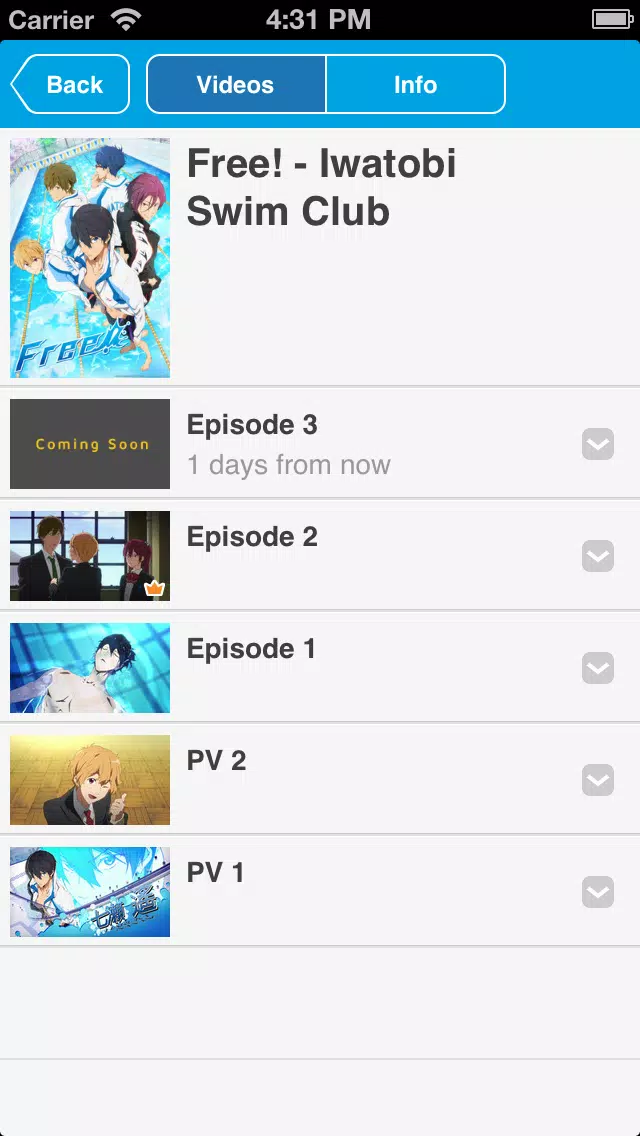Open the PV 1 video
The height and width of the screenshot is (1136, 640).
coord(300,891)
